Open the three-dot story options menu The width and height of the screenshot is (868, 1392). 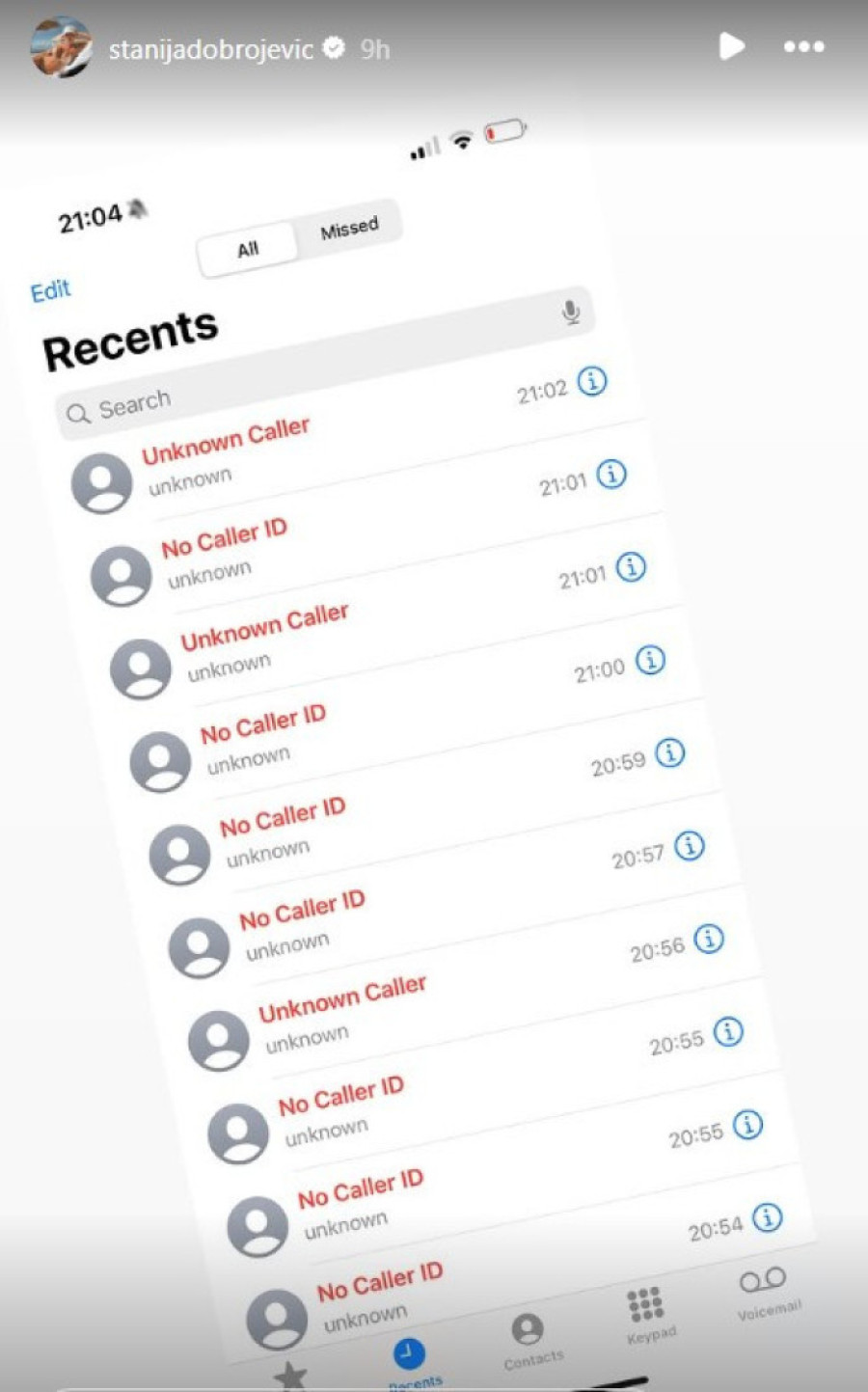pyautogui.click(x=803, y=46)
